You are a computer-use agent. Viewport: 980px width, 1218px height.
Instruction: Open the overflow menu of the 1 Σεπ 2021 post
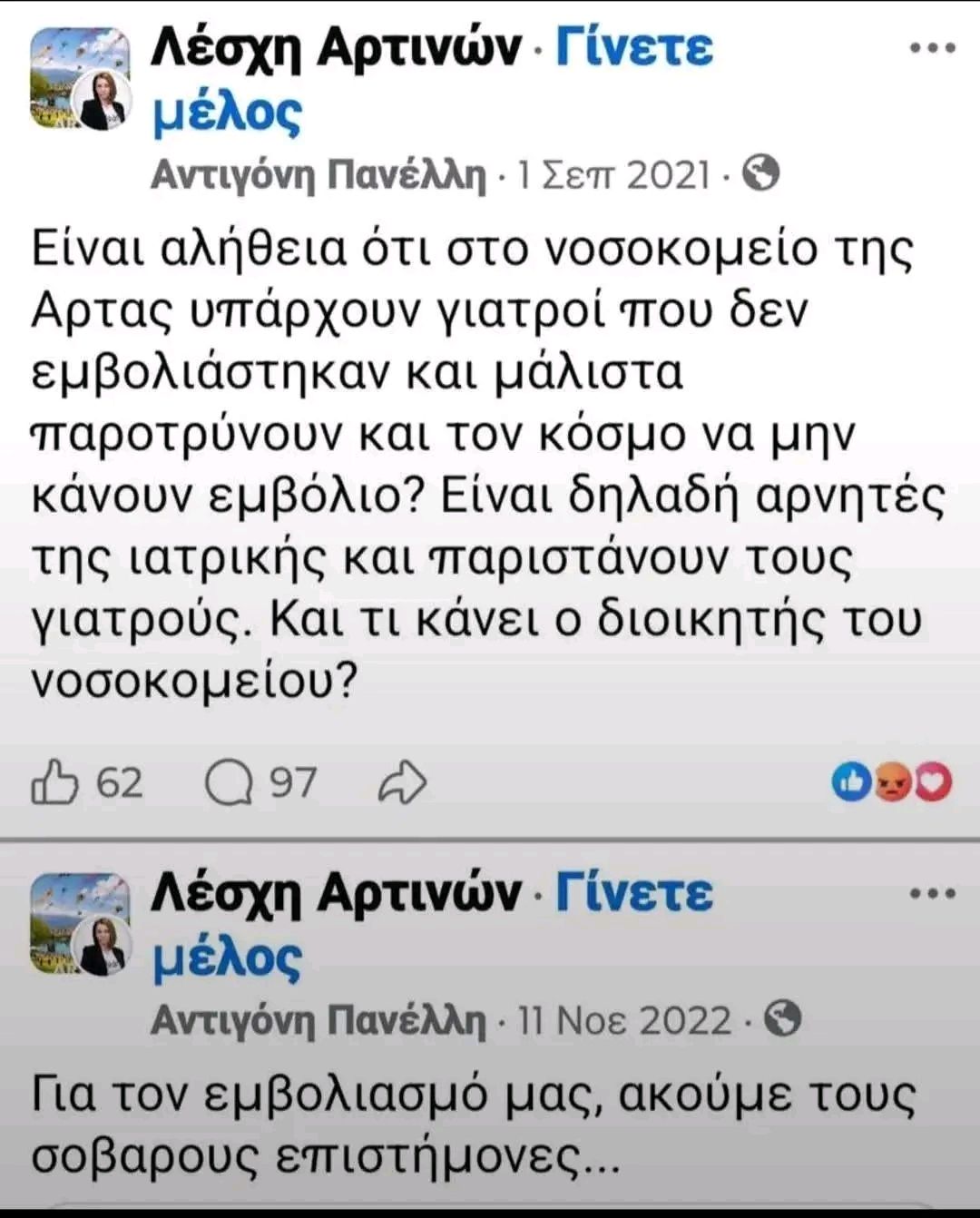[x=932, y=48]
